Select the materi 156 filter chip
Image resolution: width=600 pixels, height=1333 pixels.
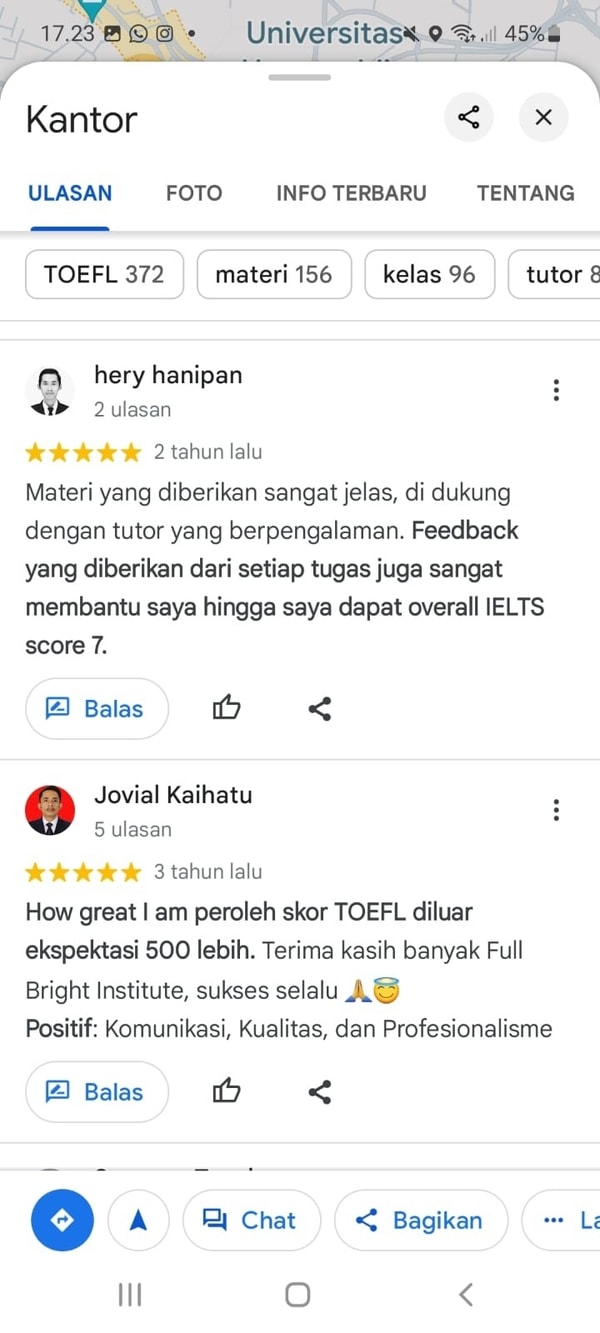point(274,274)
